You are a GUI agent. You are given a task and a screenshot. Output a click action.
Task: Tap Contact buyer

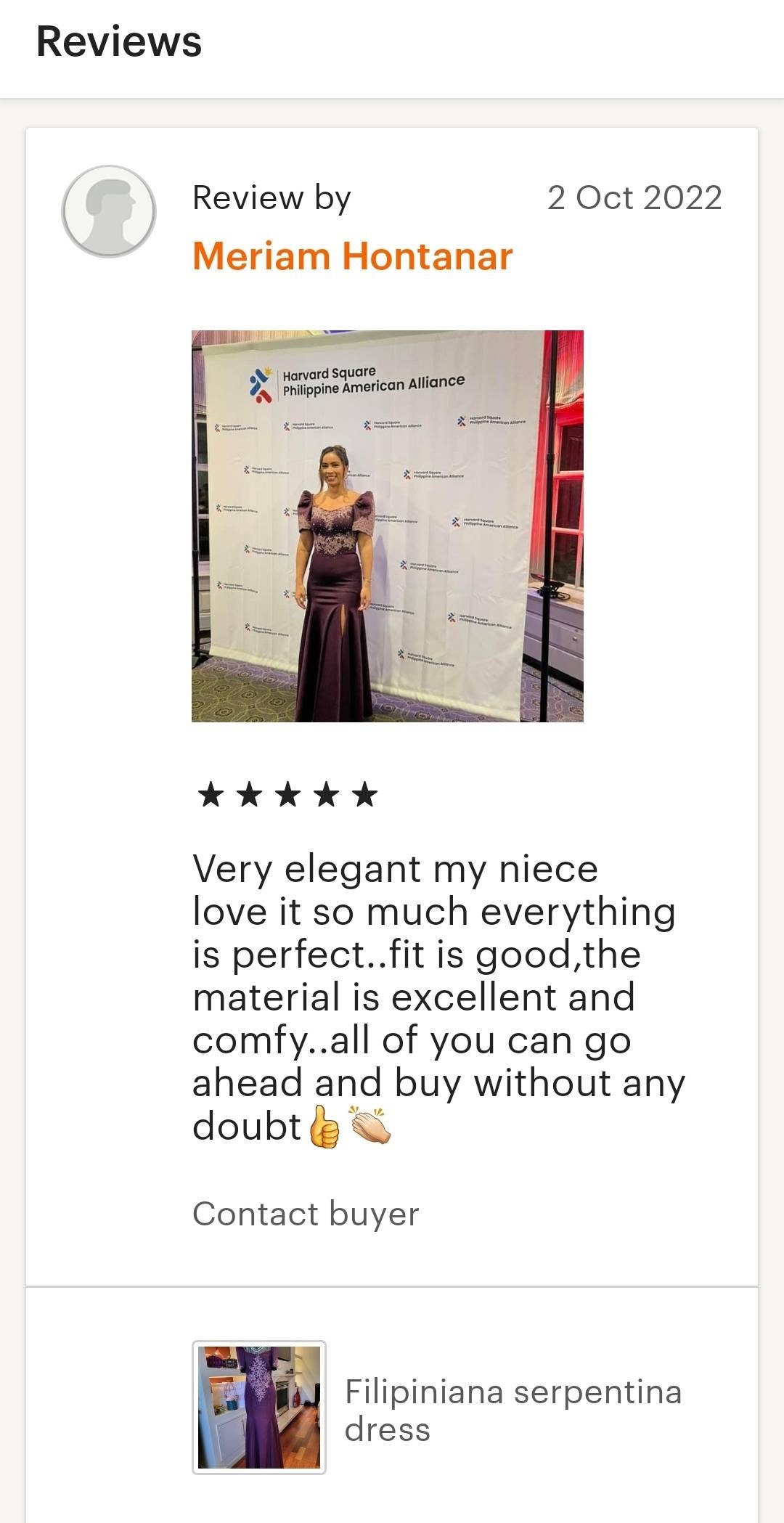point(306,1214)
